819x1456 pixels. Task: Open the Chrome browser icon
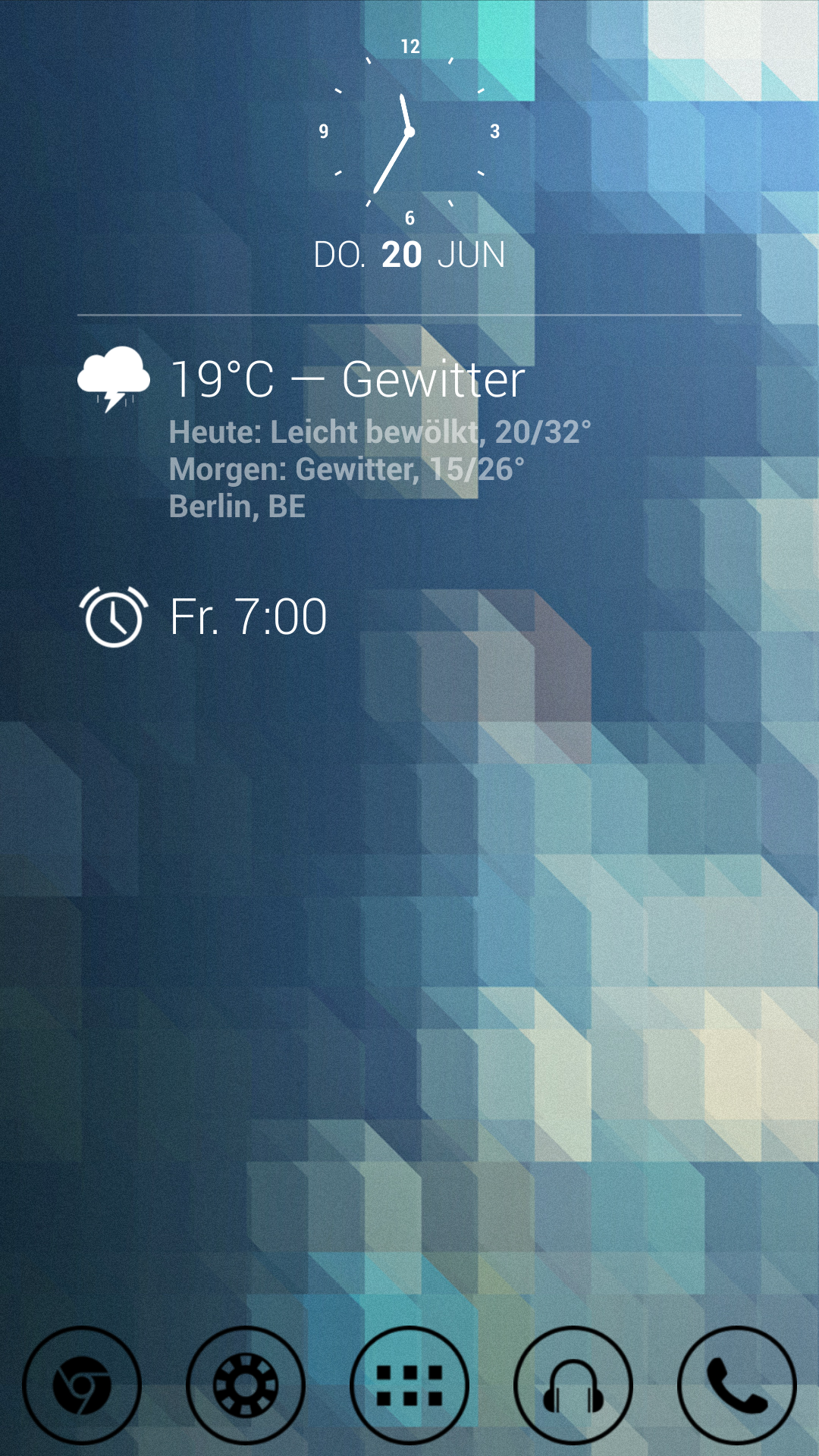tap(82, 1385)
